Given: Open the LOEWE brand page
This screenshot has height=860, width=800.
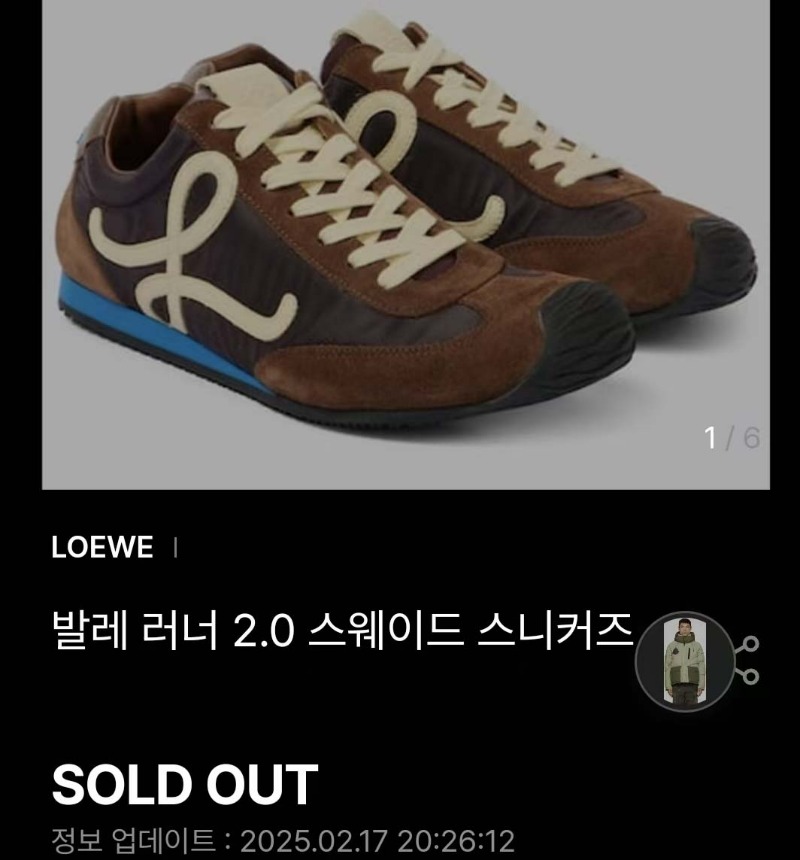Looking at the screenshot, I should 102,547.
